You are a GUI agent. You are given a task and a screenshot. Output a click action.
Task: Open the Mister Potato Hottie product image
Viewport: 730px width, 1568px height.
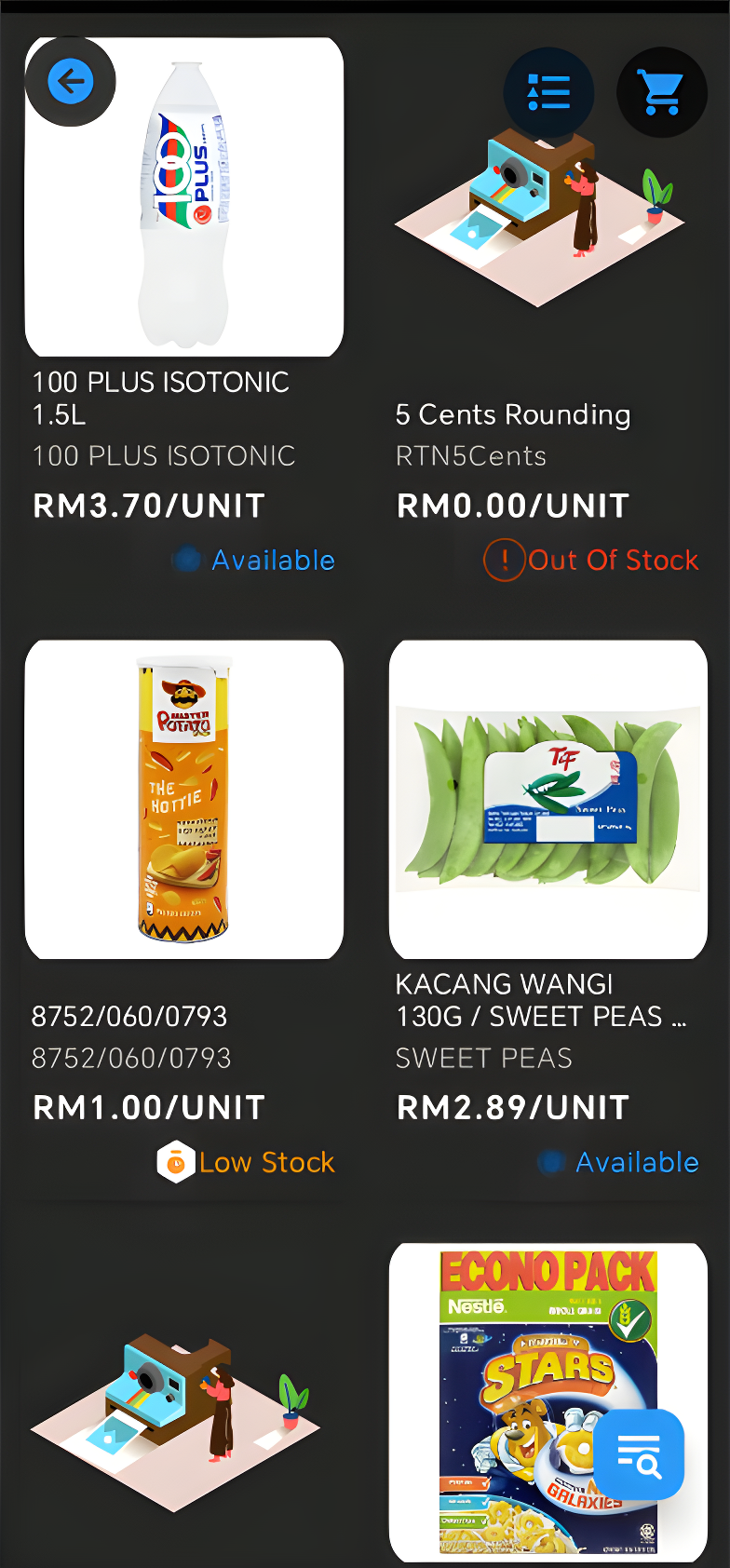coord(184,798)
